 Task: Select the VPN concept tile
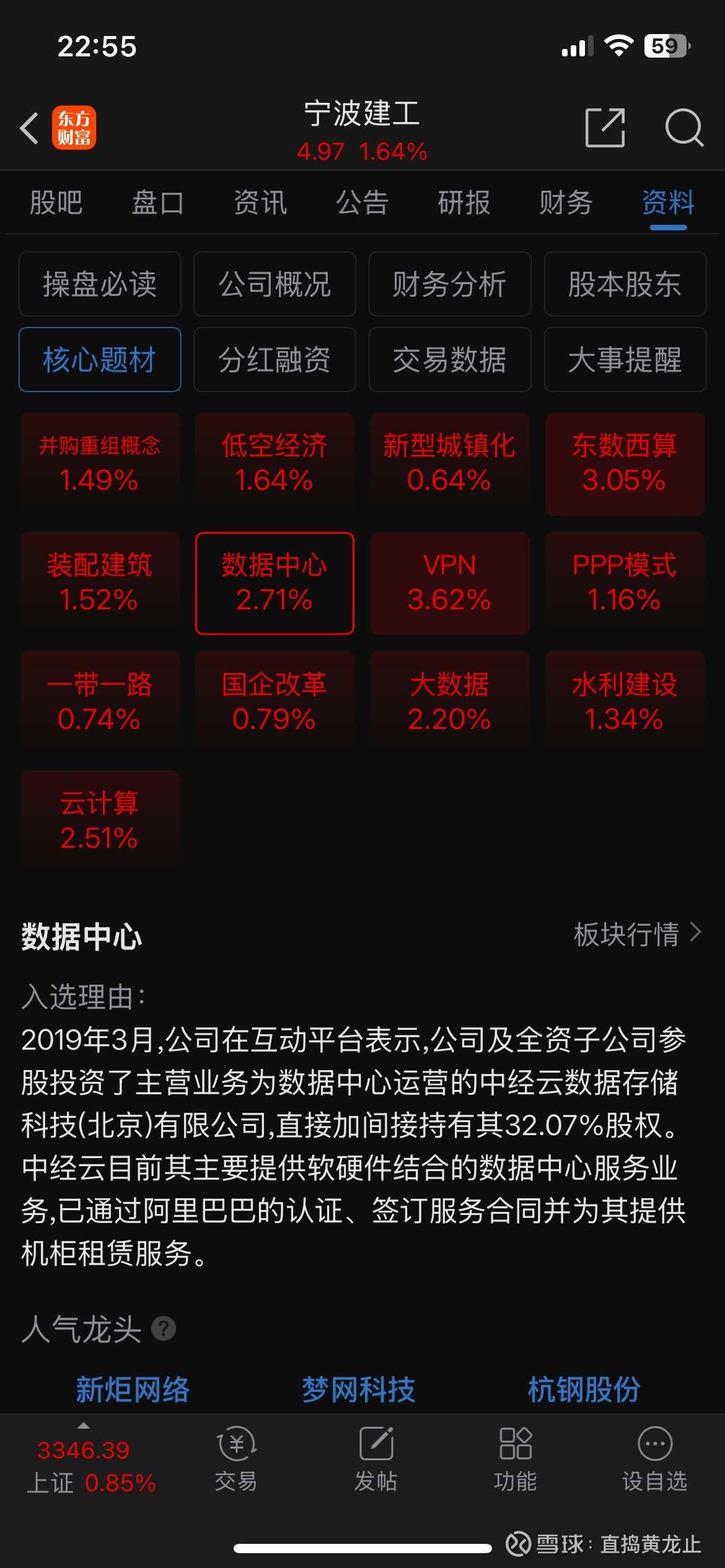click(x=449, y=582)
